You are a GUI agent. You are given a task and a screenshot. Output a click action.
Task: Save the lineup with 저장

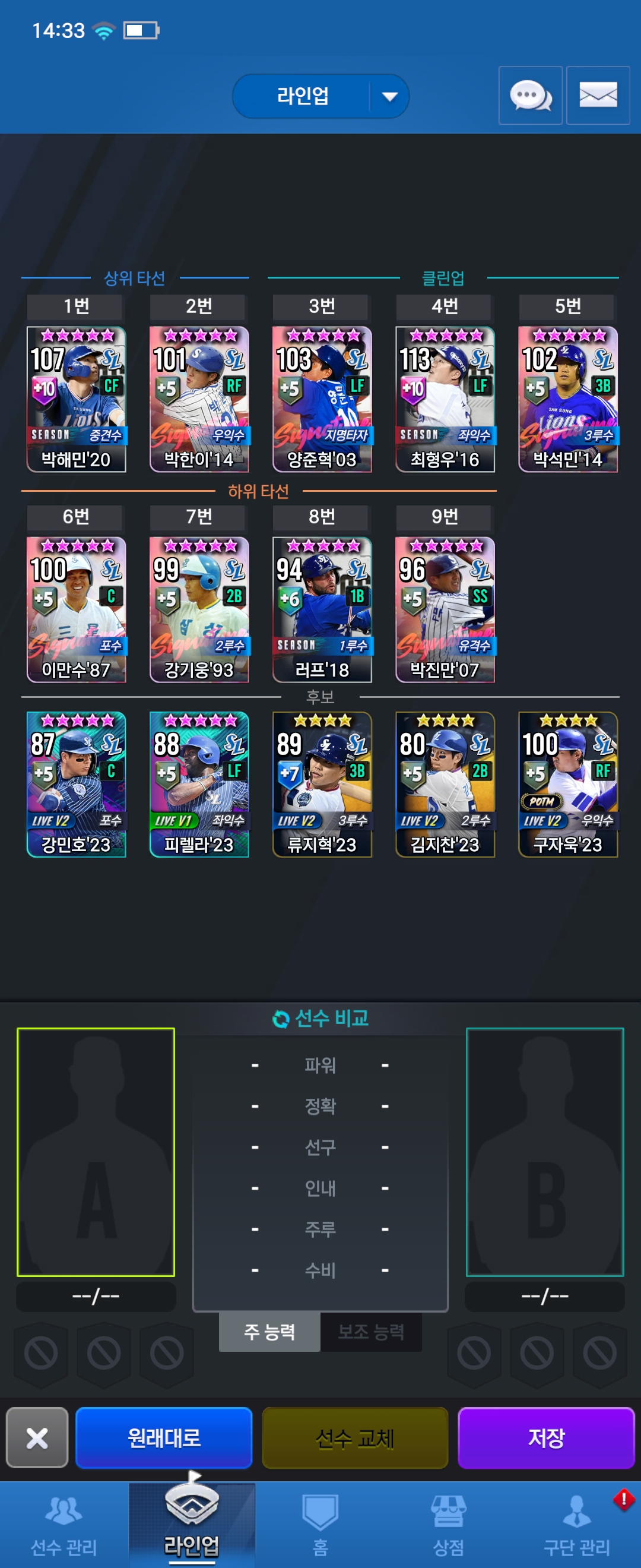point(545,1438)
